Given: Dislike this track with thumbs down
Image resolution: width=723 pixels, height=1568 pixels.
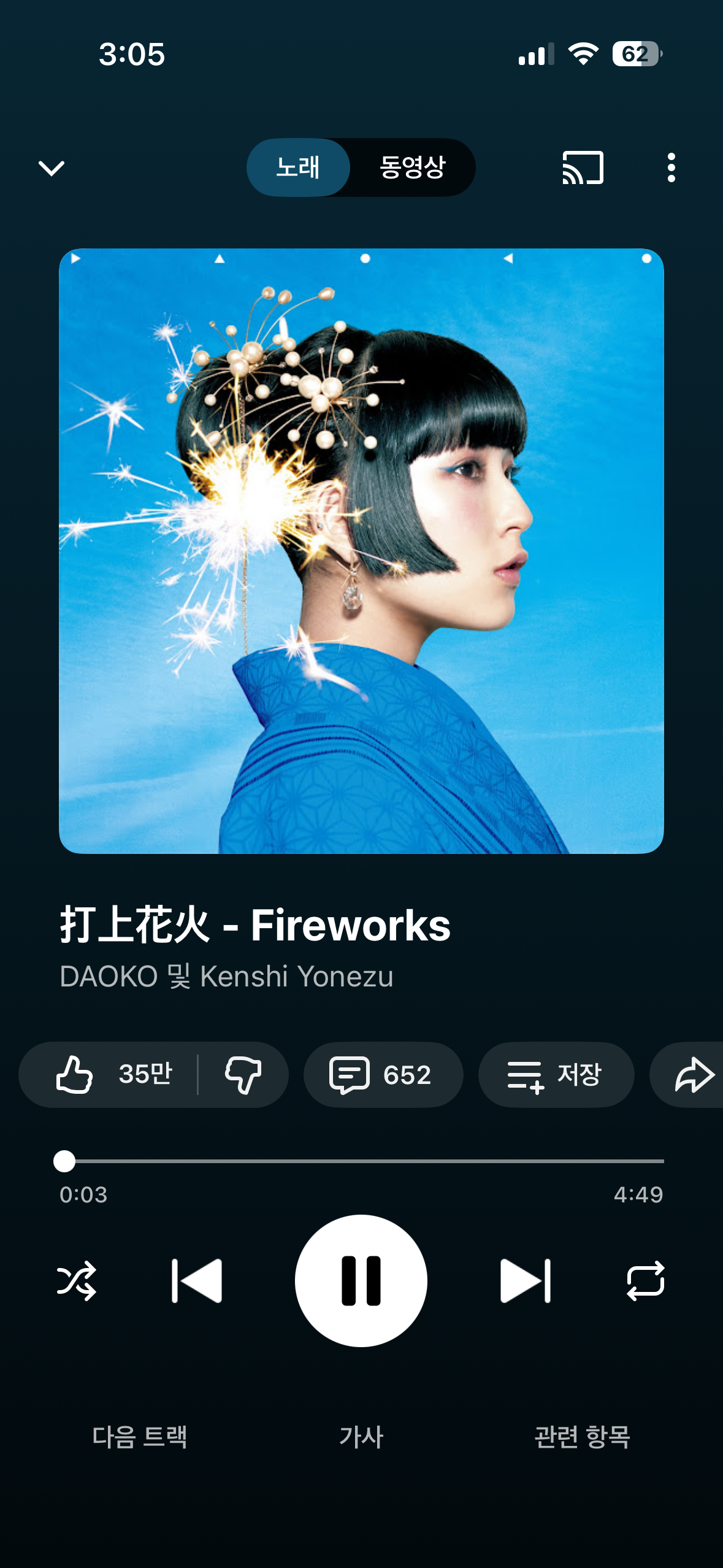Looking at the screenshot, I should click(243, 1074).
